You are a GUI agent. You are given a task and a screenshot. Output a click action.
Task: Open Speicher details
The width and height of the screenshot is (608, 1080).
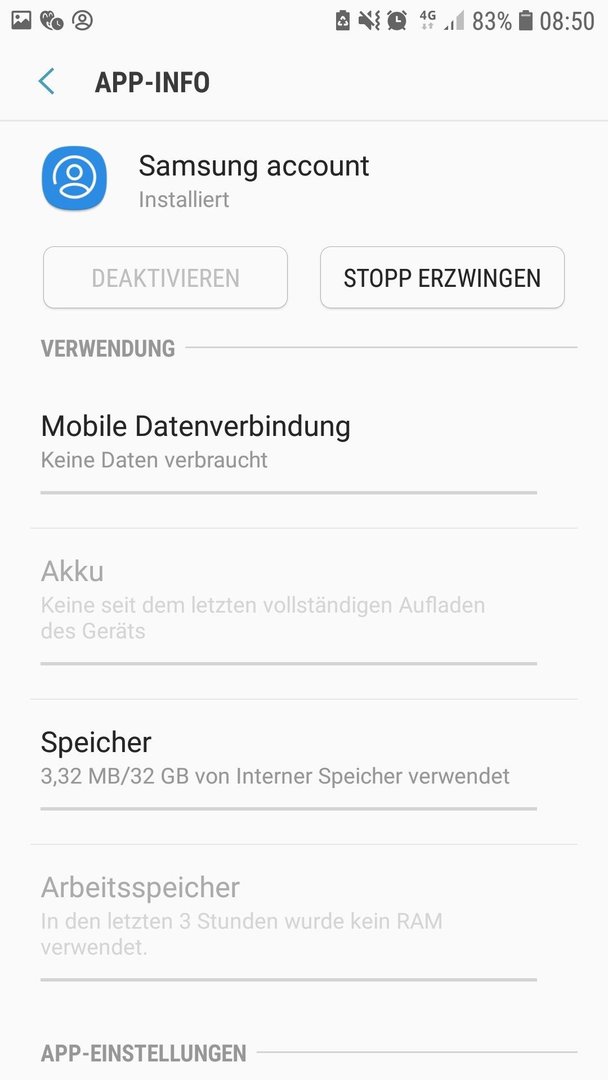click(x=304, y=771)
